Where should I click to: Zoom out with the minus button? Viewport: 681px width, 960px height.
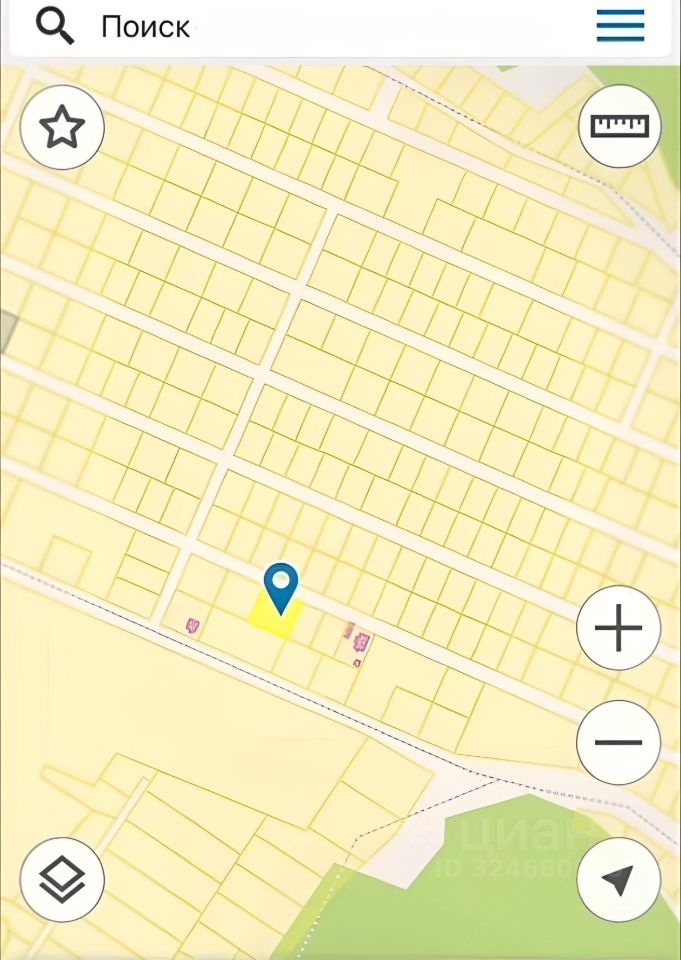[618, 742]
